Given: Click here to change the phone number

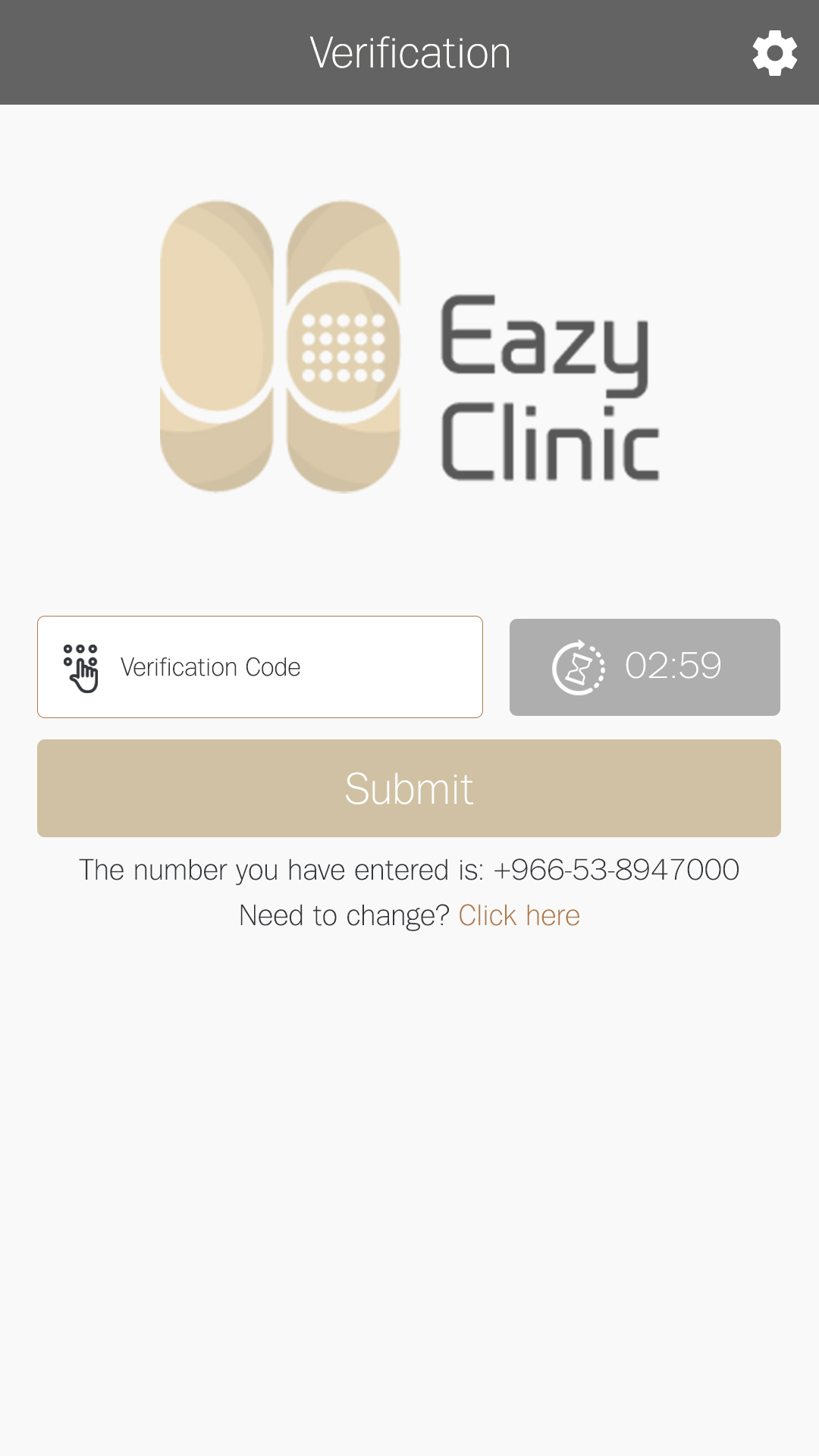Looking at the screenshot, I should click(x=519, y=915).
